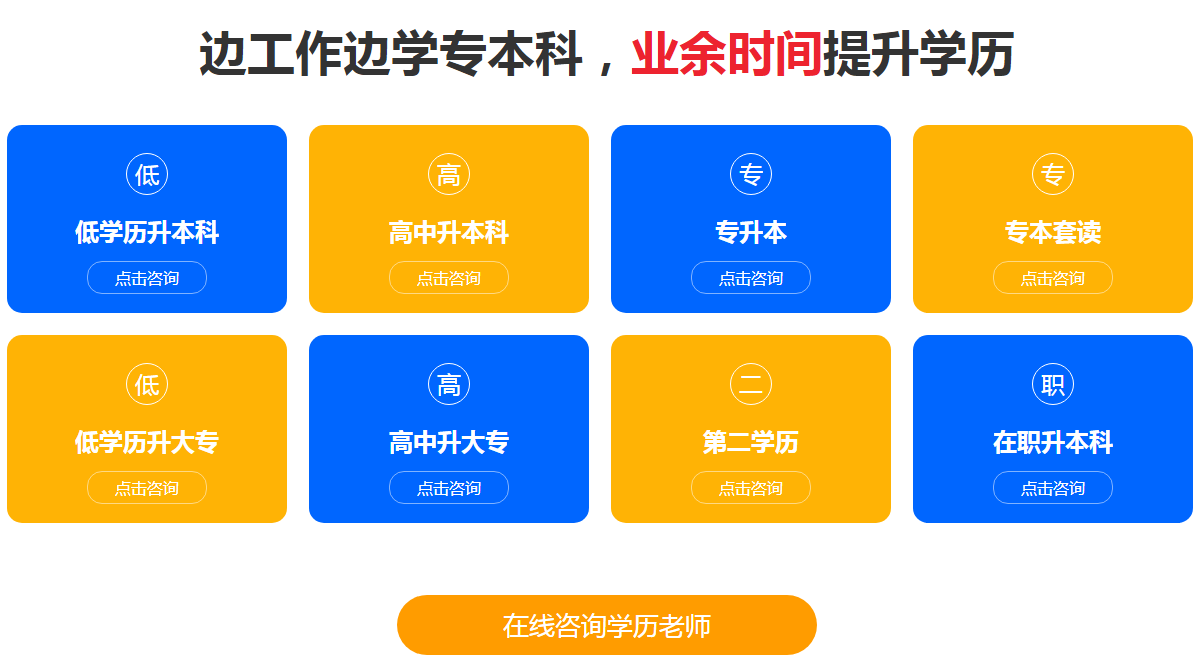Open 点击咨询 under 在职升本科
Image resolution: width=1204 pixels, height=667 pixels.
coord(1053,488)
